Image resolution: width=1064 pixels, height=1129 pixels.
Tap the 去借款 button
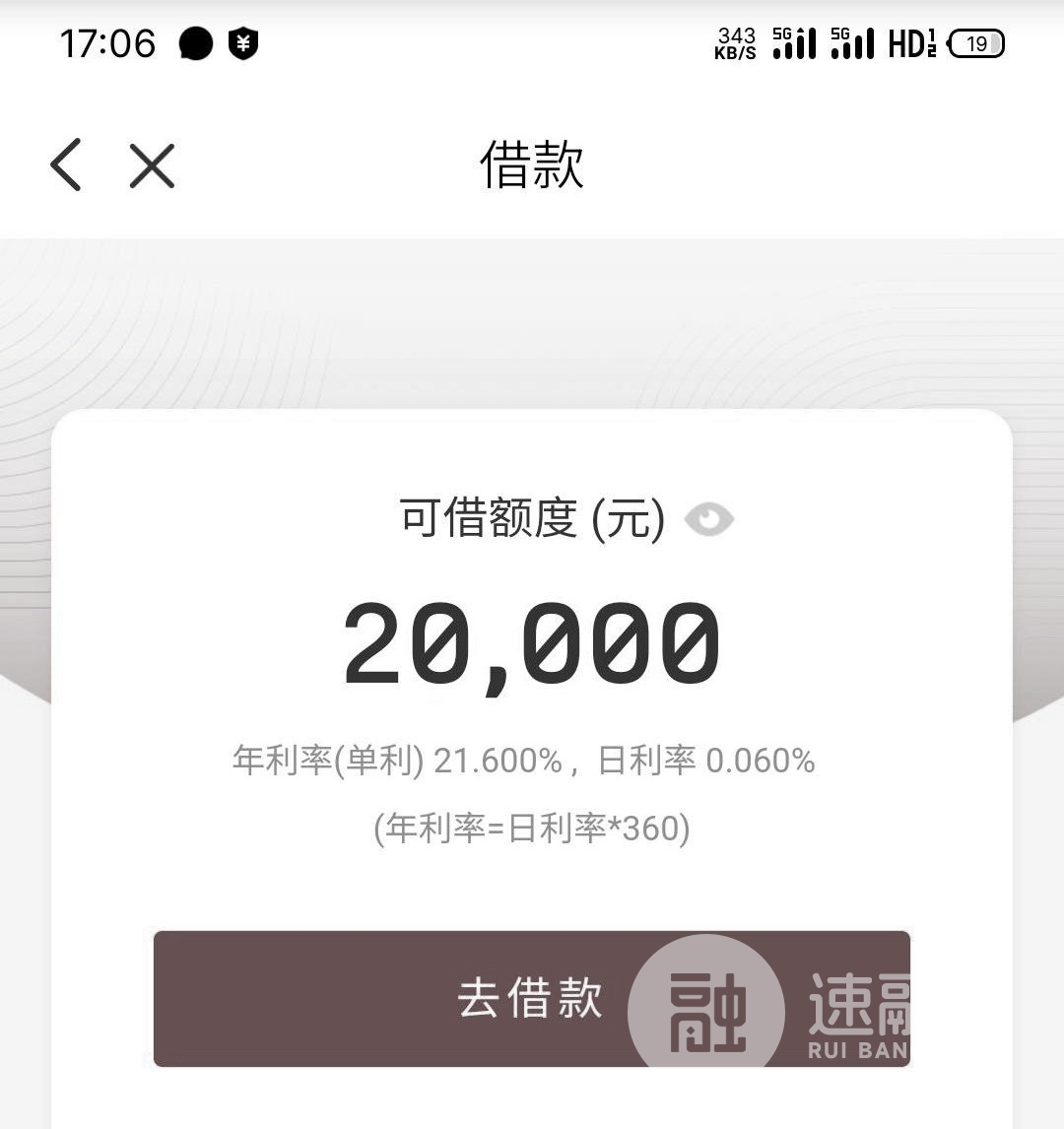(530, 998)
